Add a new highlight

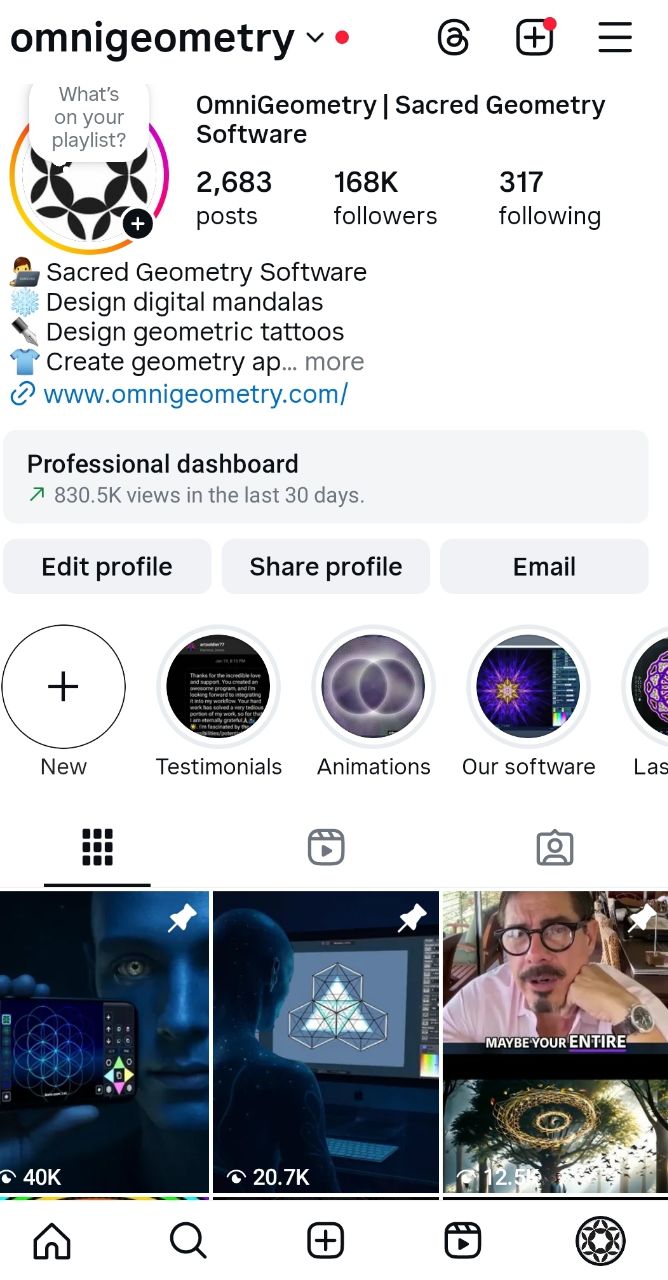click(x=64, y=687)
